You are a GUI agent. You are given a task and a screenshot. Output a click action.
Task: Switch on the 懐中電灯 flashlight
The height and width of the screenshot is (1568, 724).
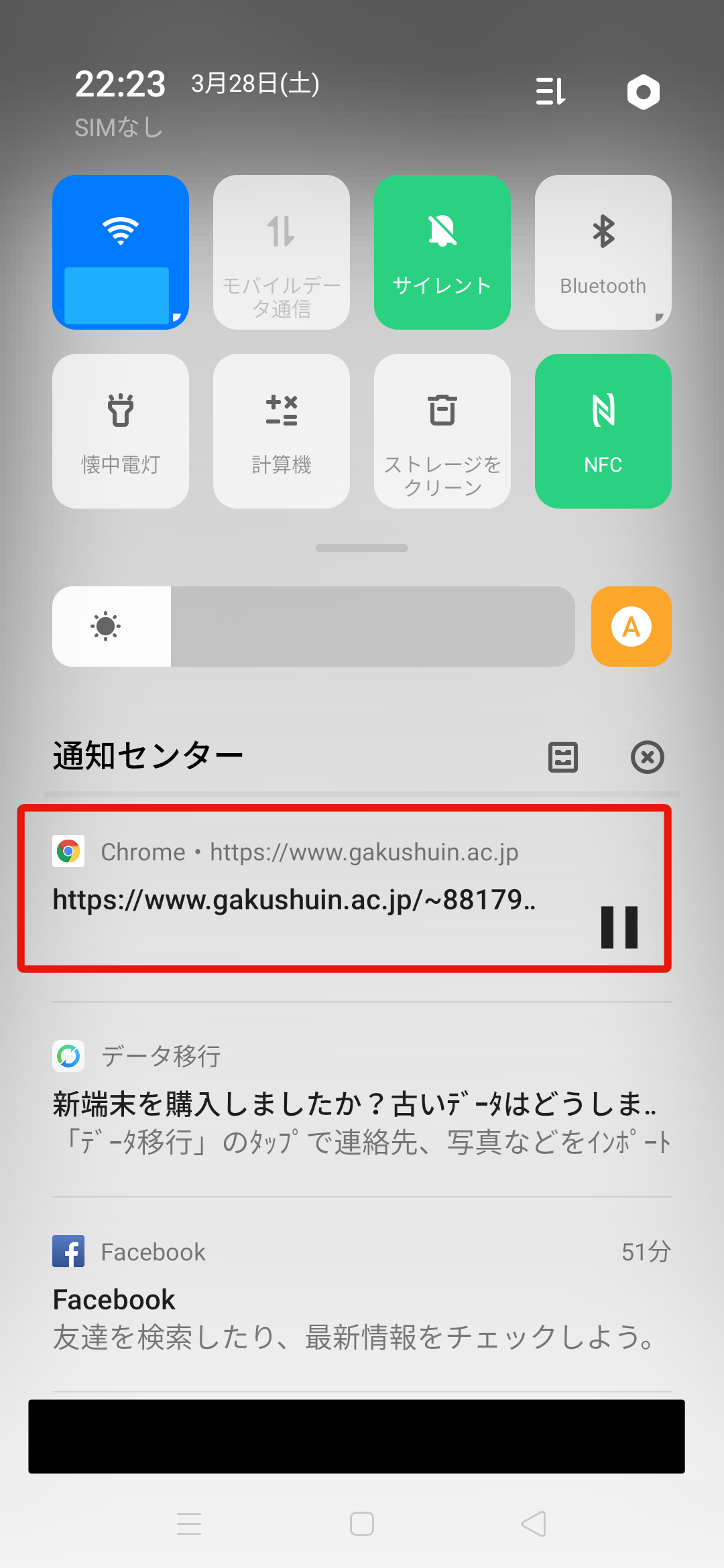coord(121,431)
